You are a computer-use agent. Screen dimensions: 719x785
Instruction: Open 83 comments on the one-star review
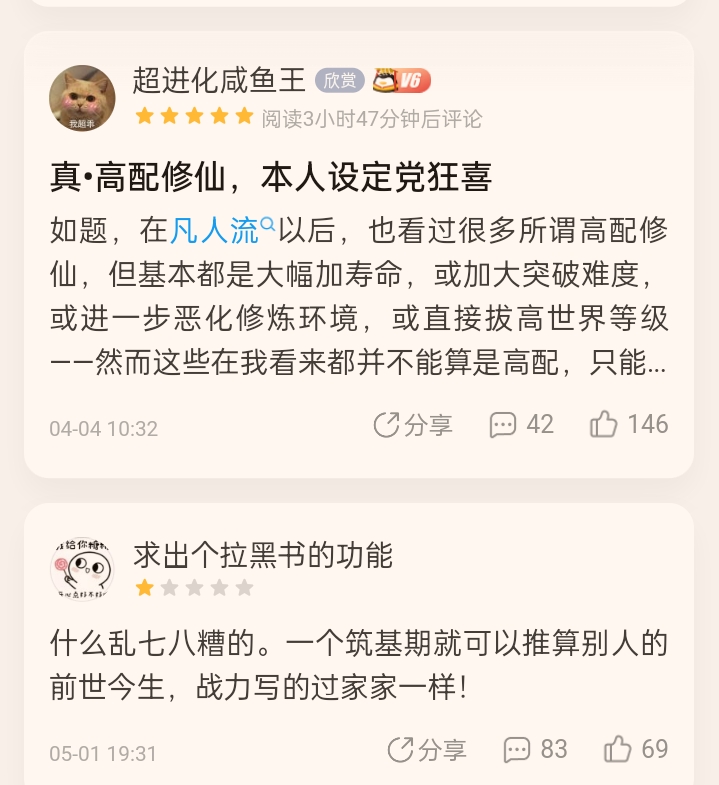[535, 749]
